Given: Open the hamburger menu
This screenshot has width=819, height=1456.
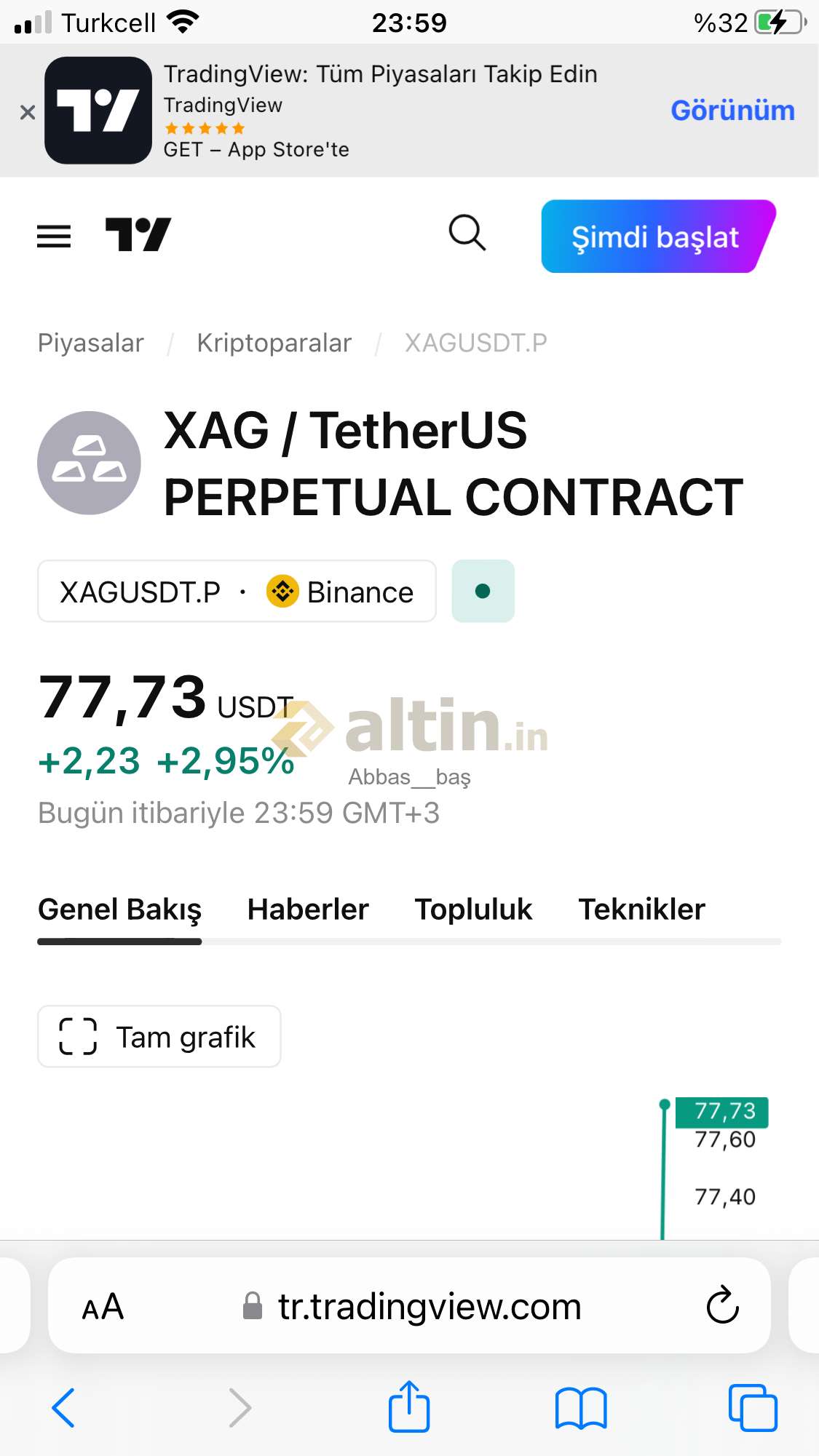Looking at the screenshot, I should pos(54,236).
